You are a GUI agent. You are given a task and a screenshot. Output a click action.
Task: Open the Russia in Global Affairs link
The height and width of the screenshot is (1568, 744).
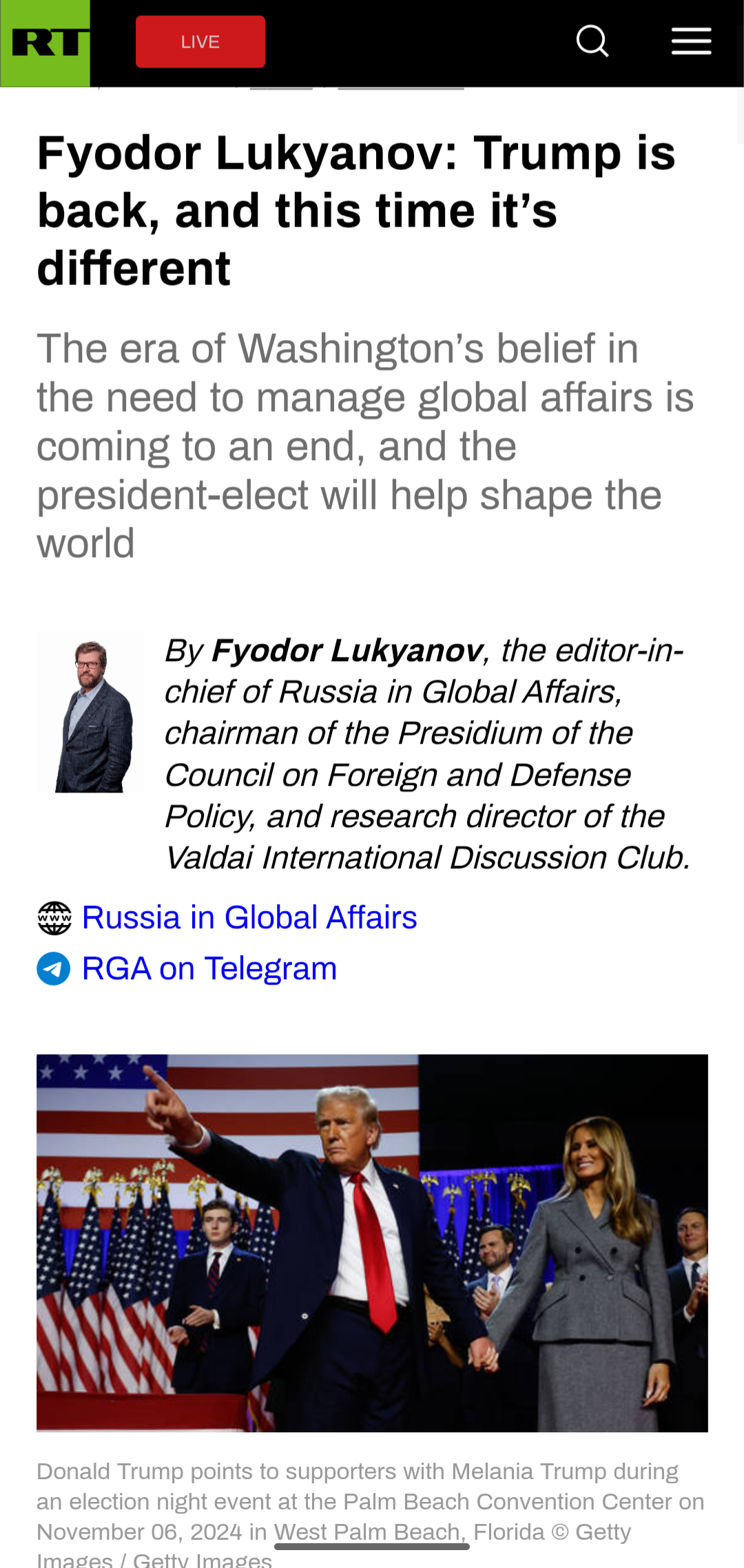click(x=249, y=918)
